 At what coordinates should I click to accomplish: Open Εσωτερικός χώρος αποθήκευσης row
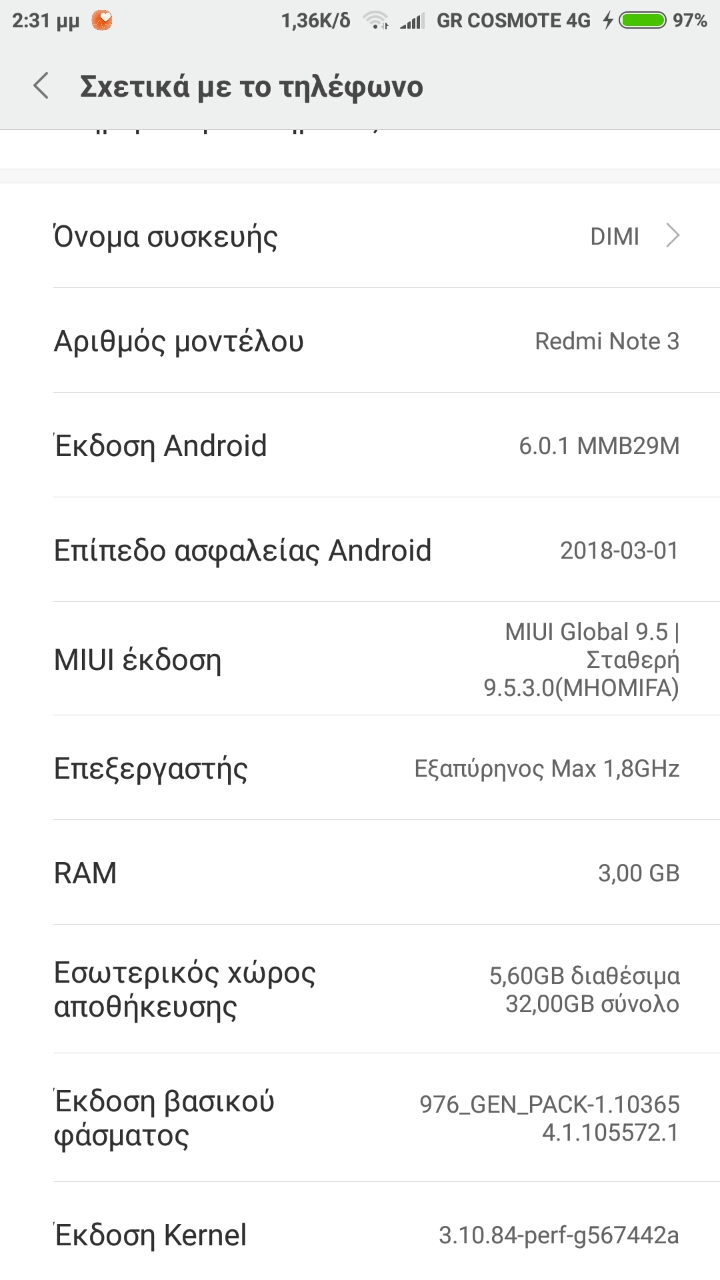pos(360,989)
